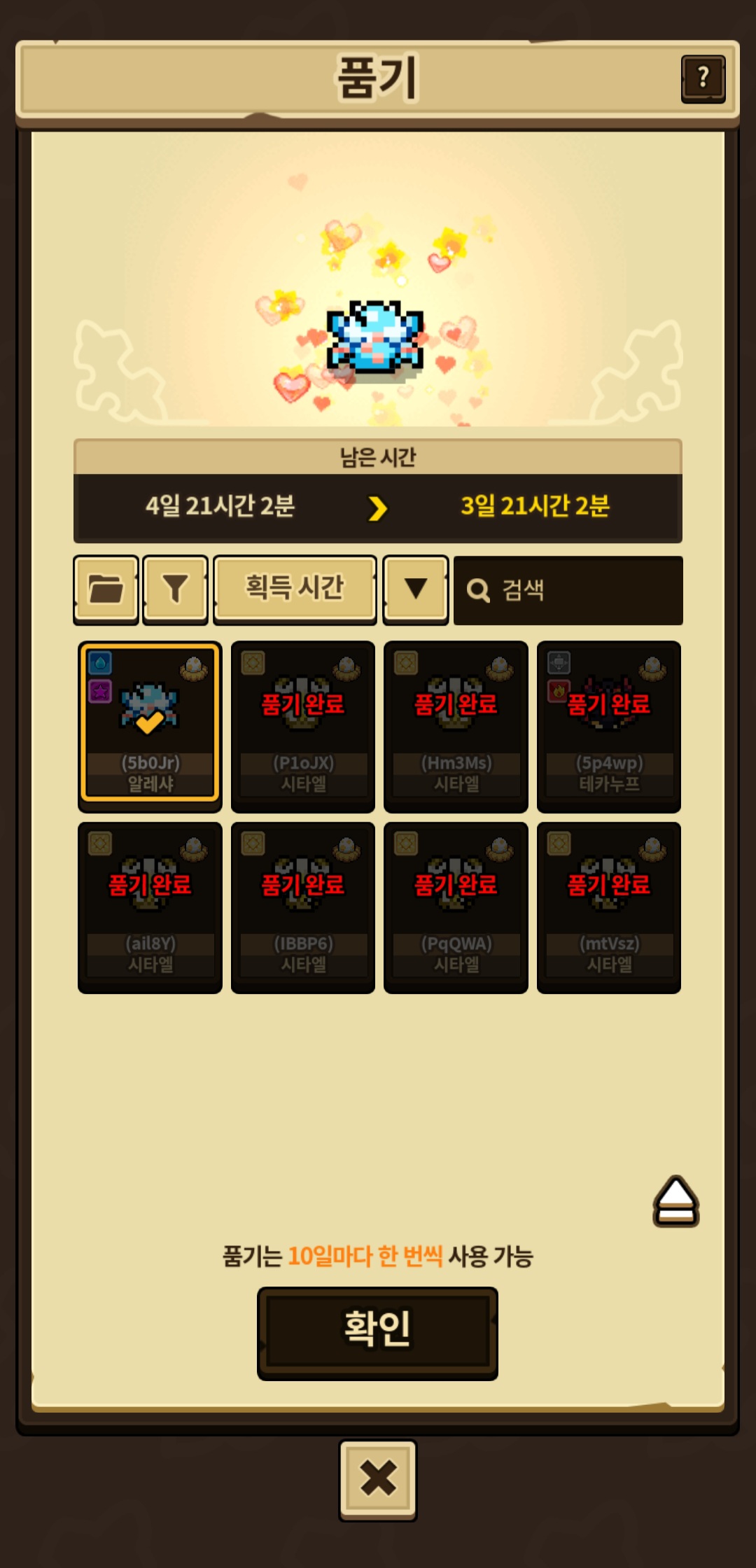Select the 시타엘 (P1oJX) card
This screenshot has height=1568, width=756.
[303, 724]
